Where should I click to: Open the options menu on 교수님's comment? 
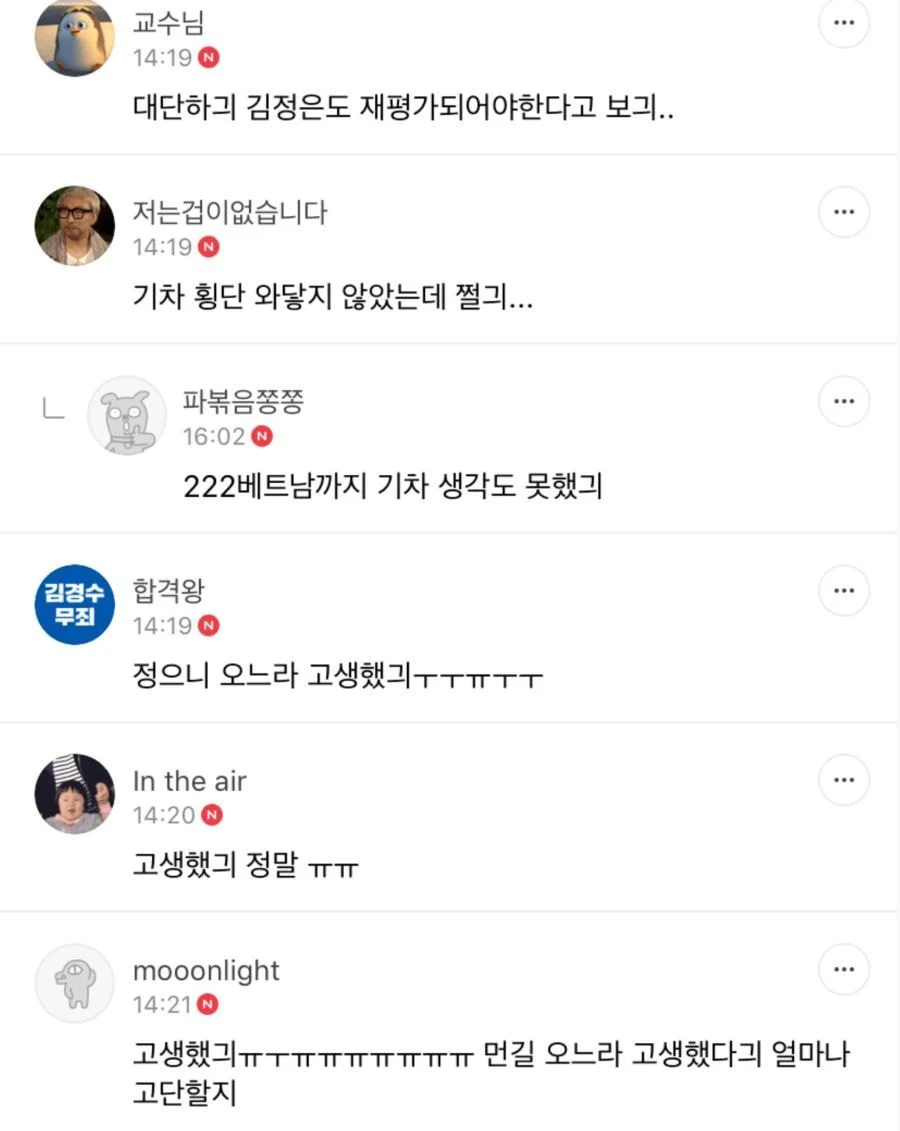pos(844,24)
